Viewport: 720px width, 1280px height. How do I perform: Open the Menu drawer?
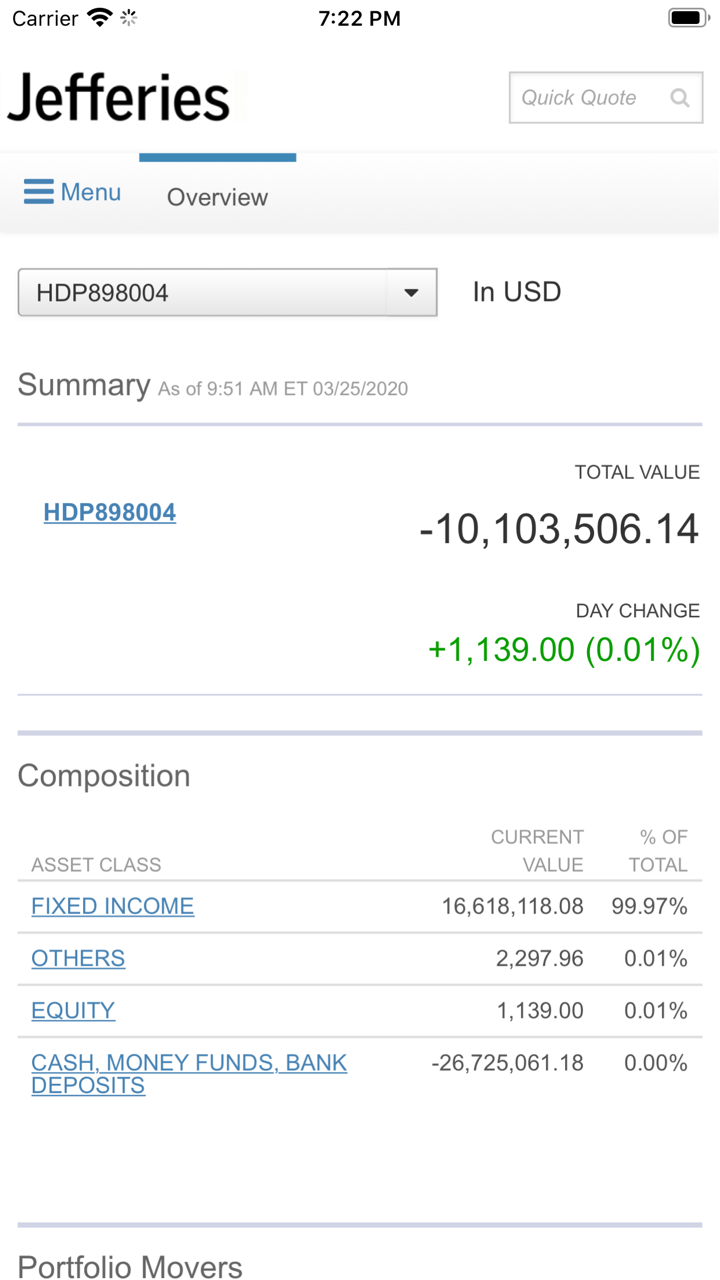click(72, 192)
